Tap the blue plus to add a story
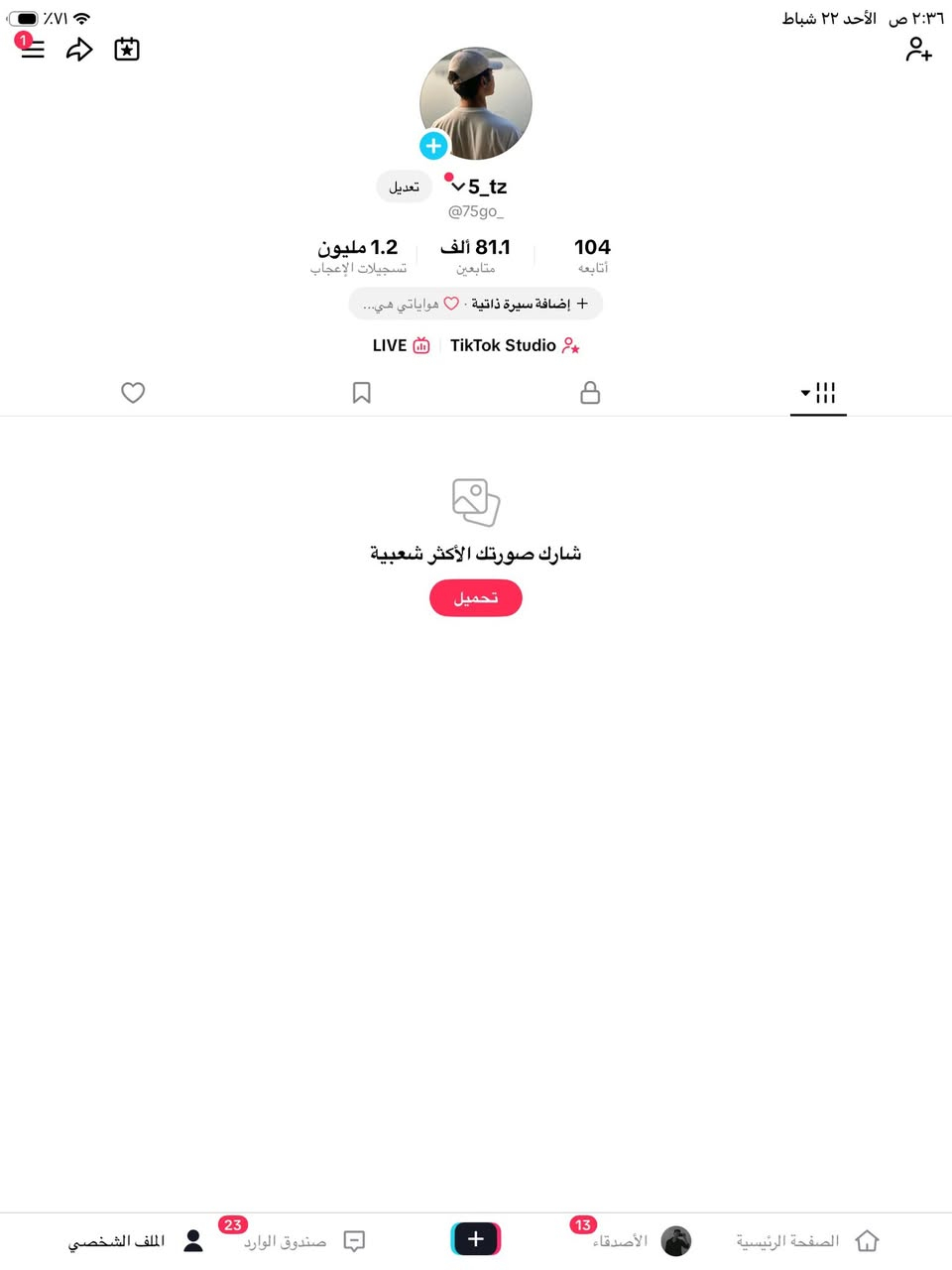The width and height of the screenshot is (952, 1270). click(x=433, y=145)
